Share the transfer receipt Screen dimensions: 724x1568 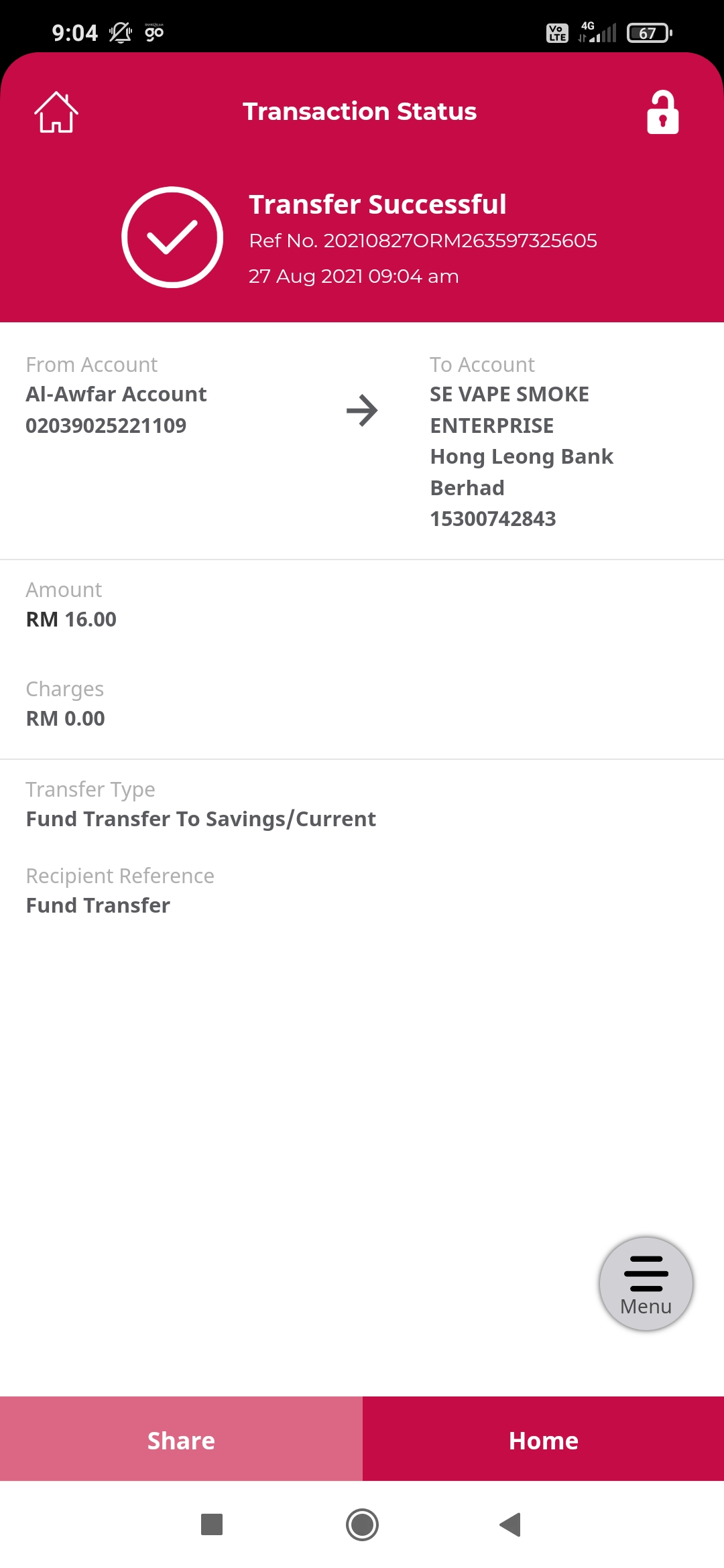pyautogui.click(x=181, y=1440)
